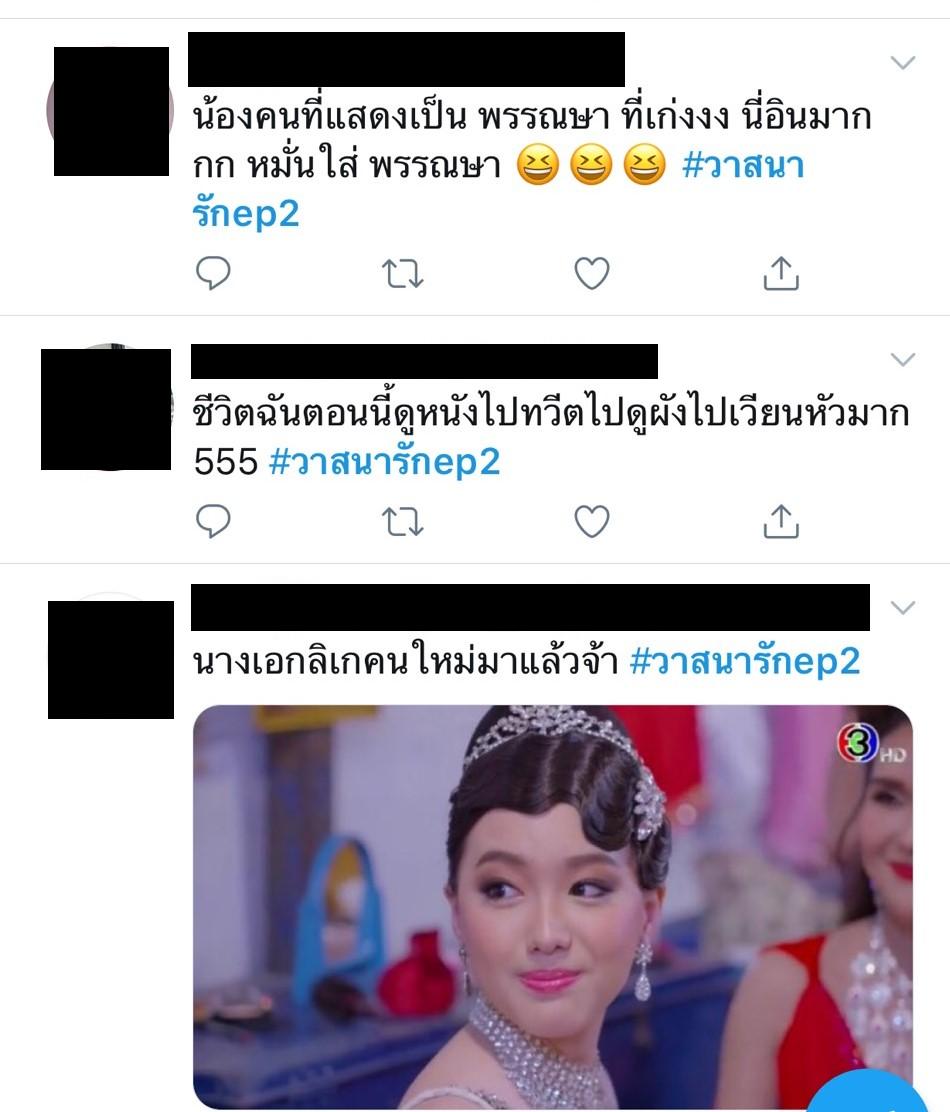Open dropdown menu on the ชีวิตฉันตอนนี้ tweet
The height and width of the screenshot is (1112, 950).
(903, 360)
